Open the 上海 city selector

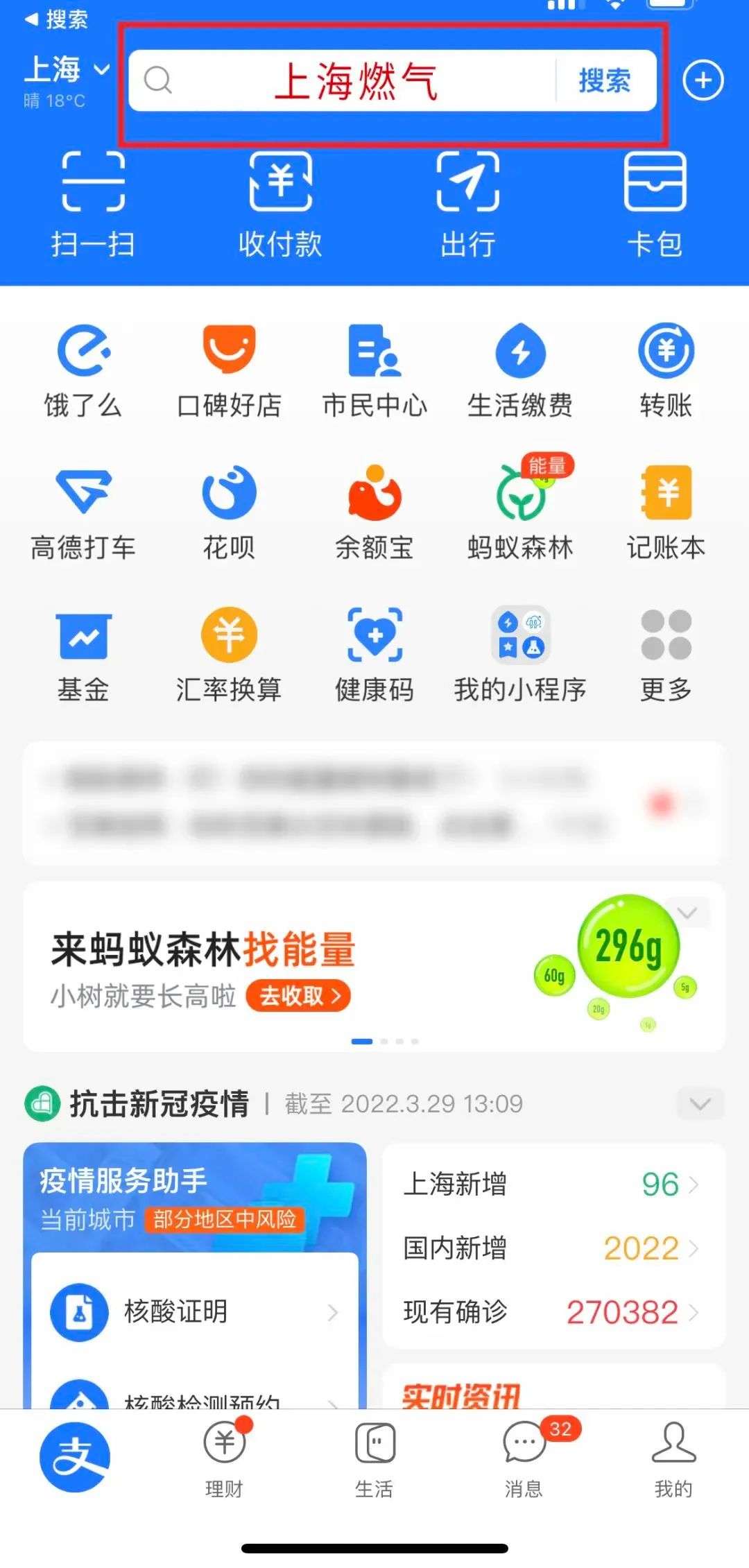[x=66, y=69]
